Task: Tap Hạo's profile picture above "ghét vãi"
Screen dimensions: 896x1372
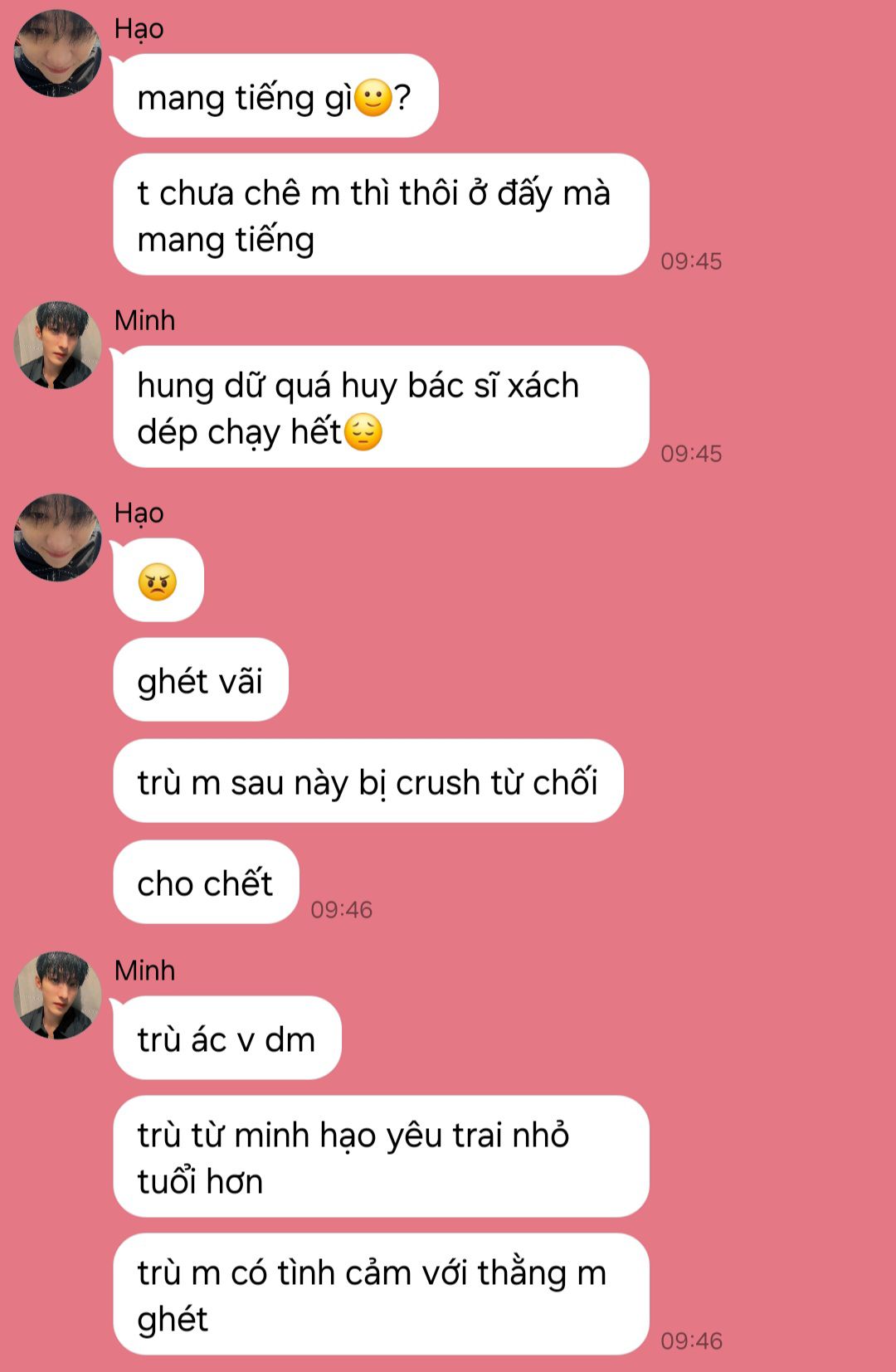Action: (x=58, y=538)
